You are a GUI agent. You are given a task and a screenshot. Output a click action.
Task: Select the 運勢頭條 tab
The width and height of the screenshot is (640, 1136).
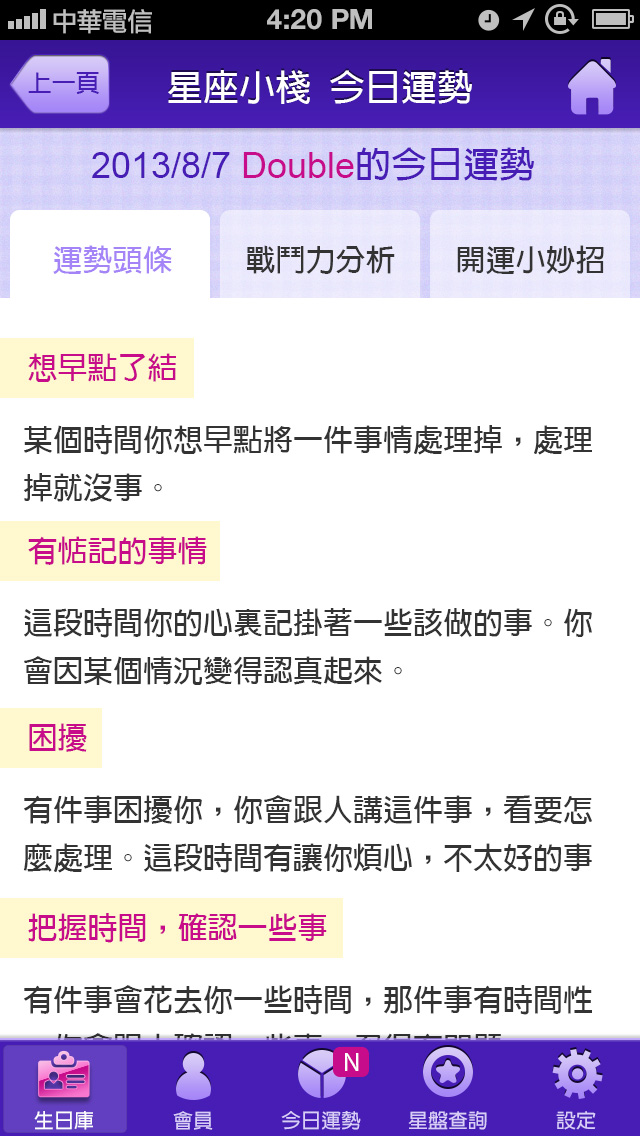tap(111, 259)
